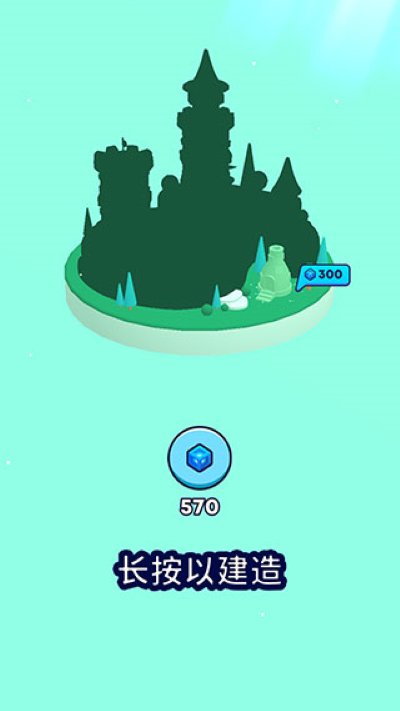Screen dimensions: 400x711
Task: Select the 300 cube price tag
Action: 323,276
